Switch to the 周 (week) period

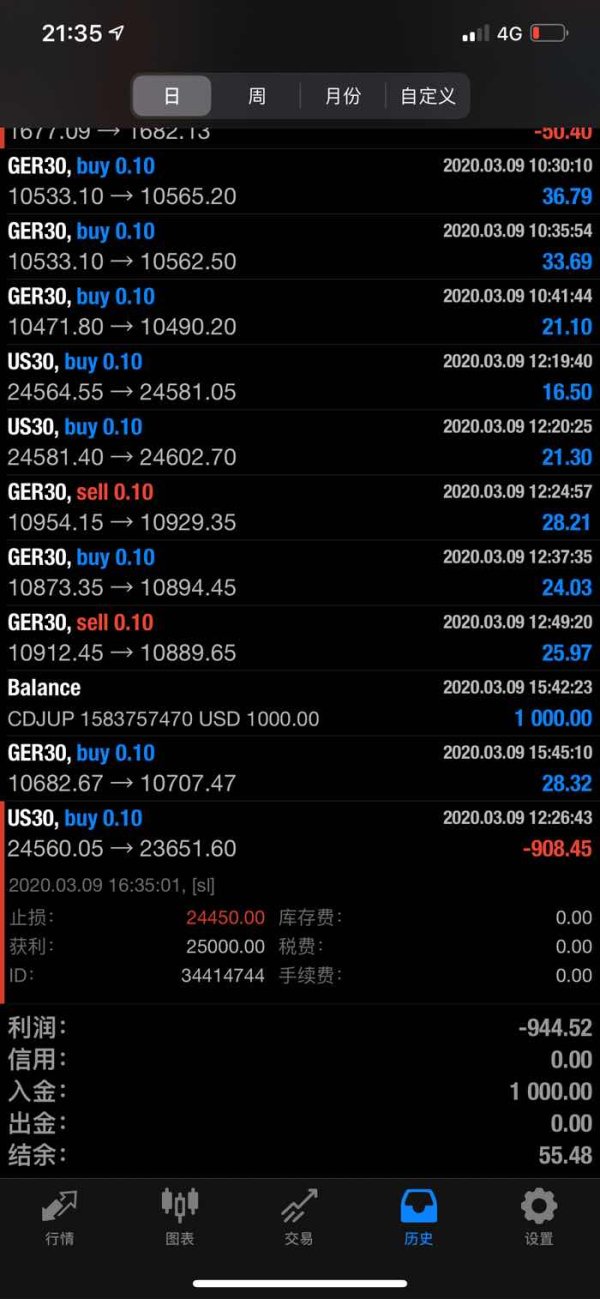click(257, 96)
